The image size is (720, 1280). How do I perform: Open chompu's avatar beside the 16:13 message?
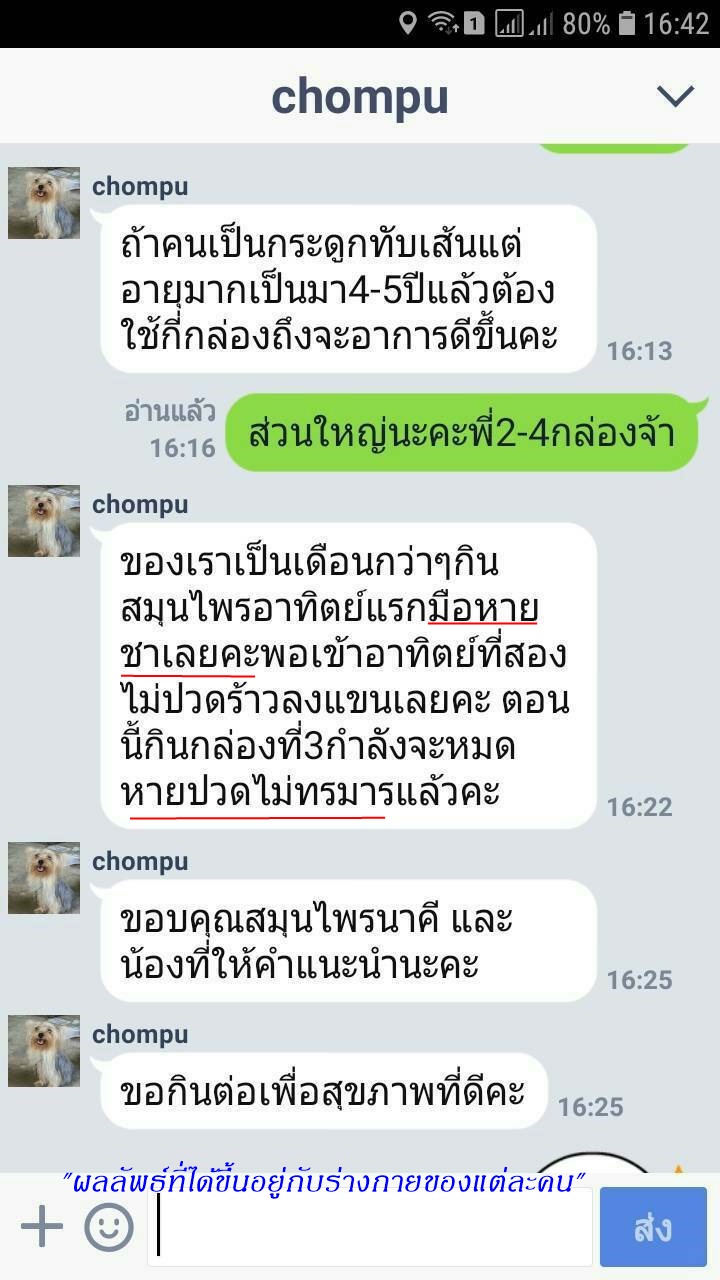click(44, 203)
